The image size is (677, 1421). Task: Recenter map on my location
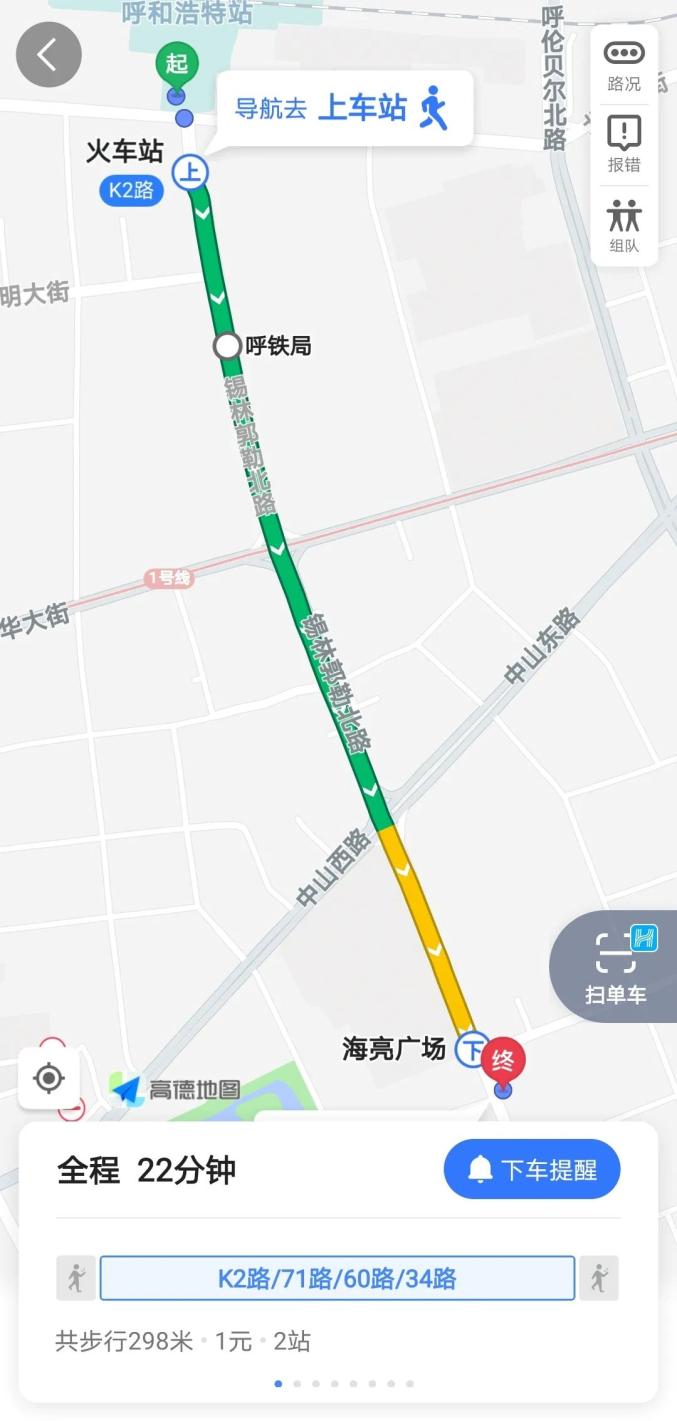[48, 1078]
